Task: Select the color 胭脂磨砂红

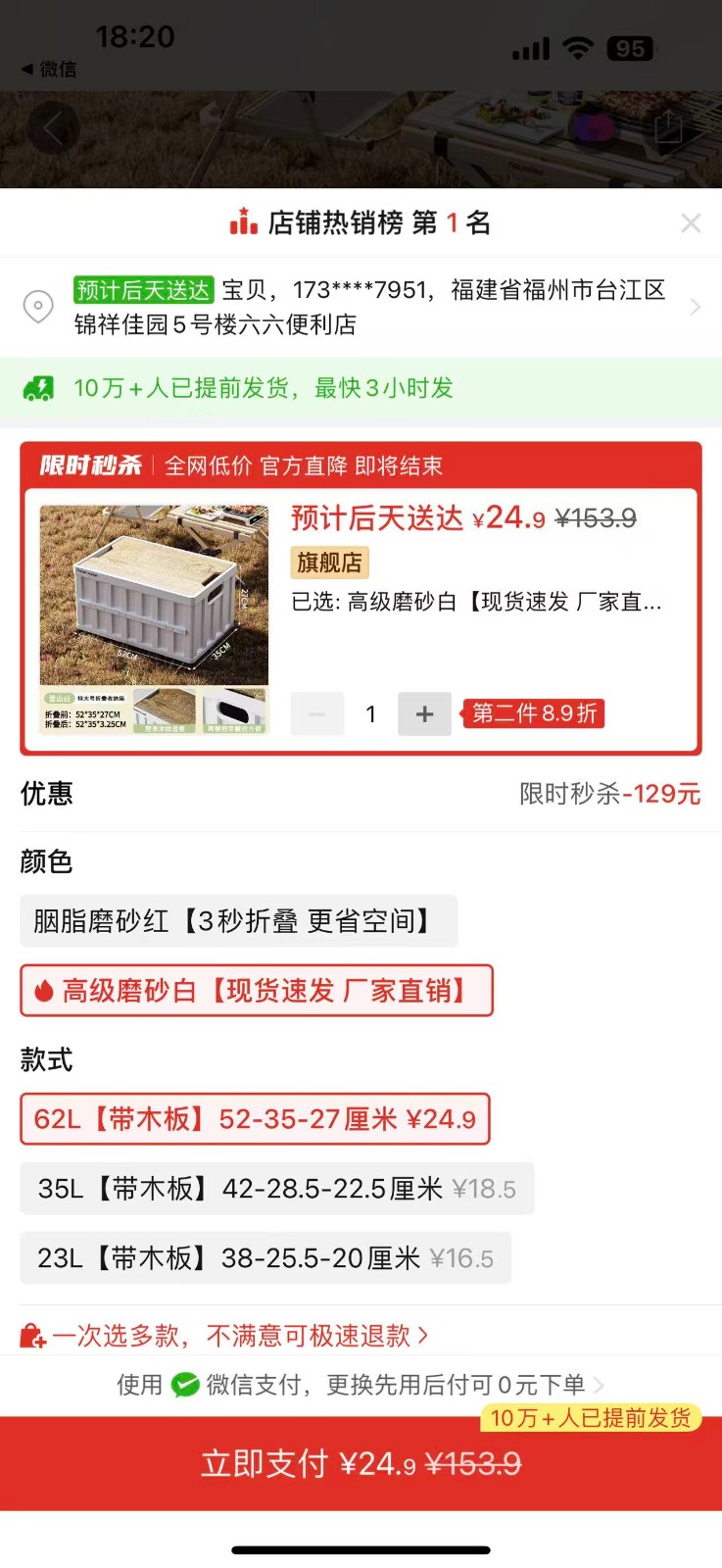Action: pyautogui.click(x=238, y=921)
